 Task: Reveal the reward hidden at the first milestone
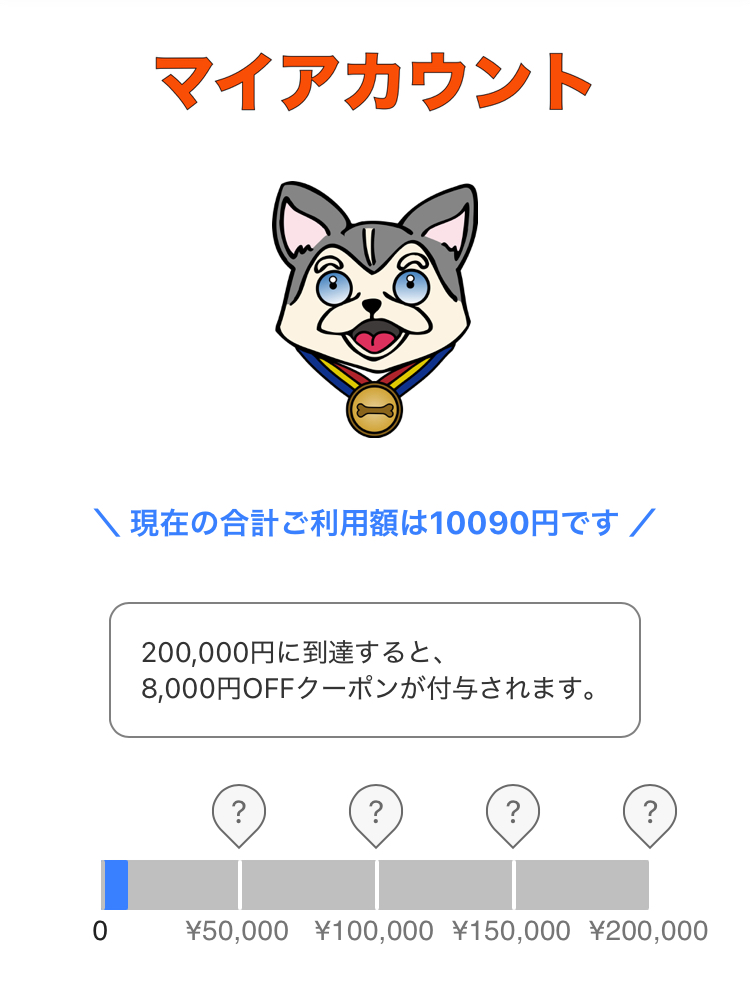[239, 812]
